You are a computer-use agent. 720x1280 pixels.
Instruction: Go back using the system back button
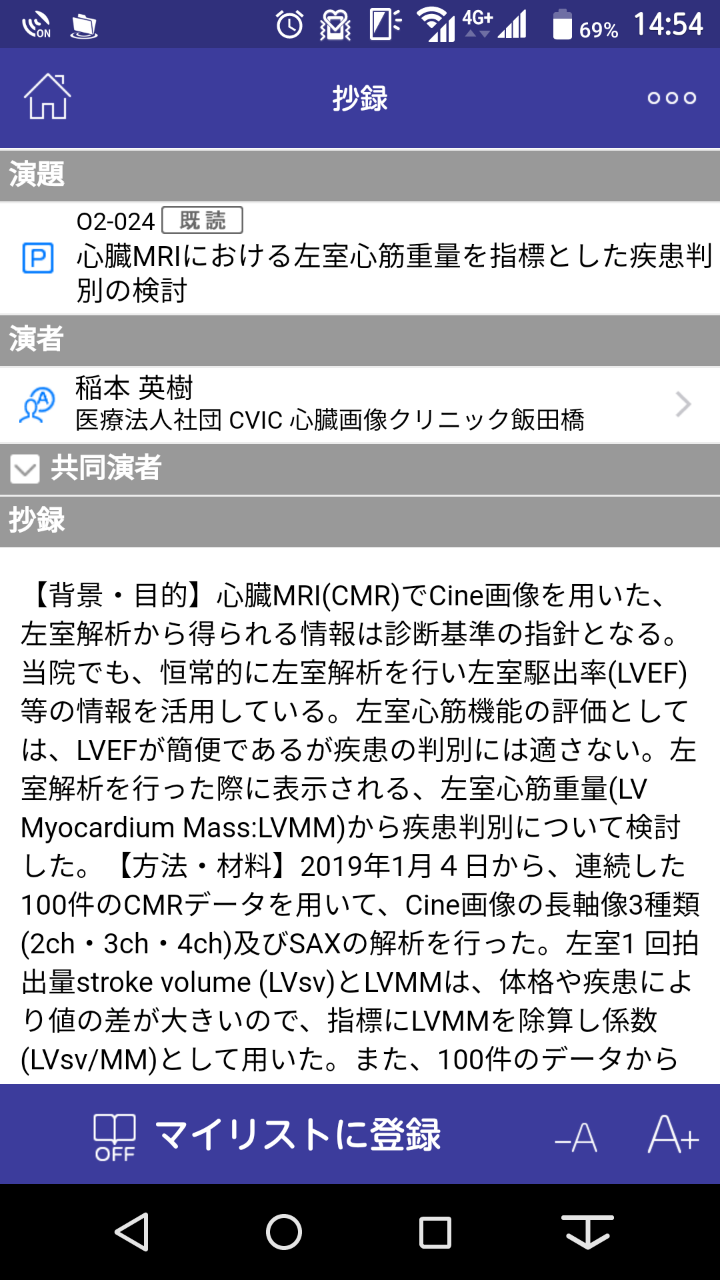[x=132, y=1232]
